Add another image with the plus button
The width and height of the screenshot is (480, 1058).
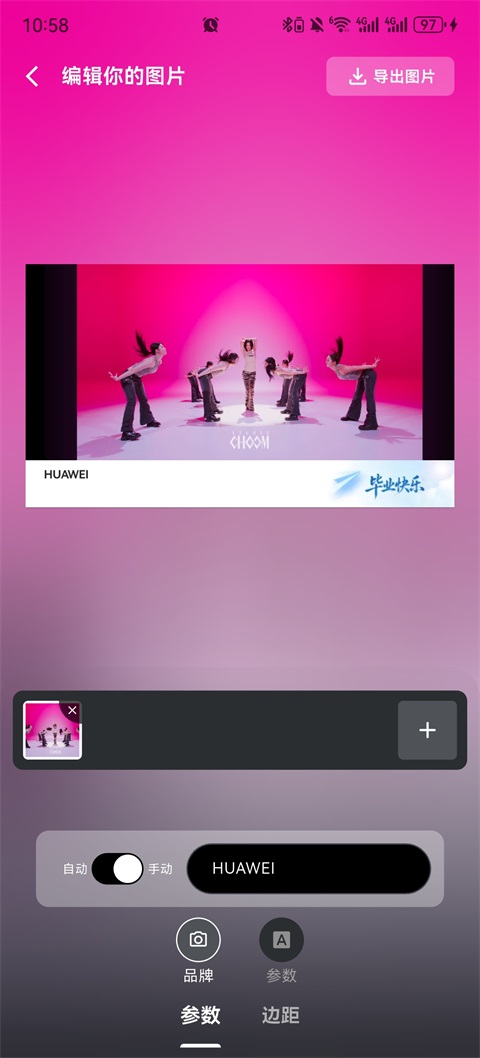coord(427,730)
